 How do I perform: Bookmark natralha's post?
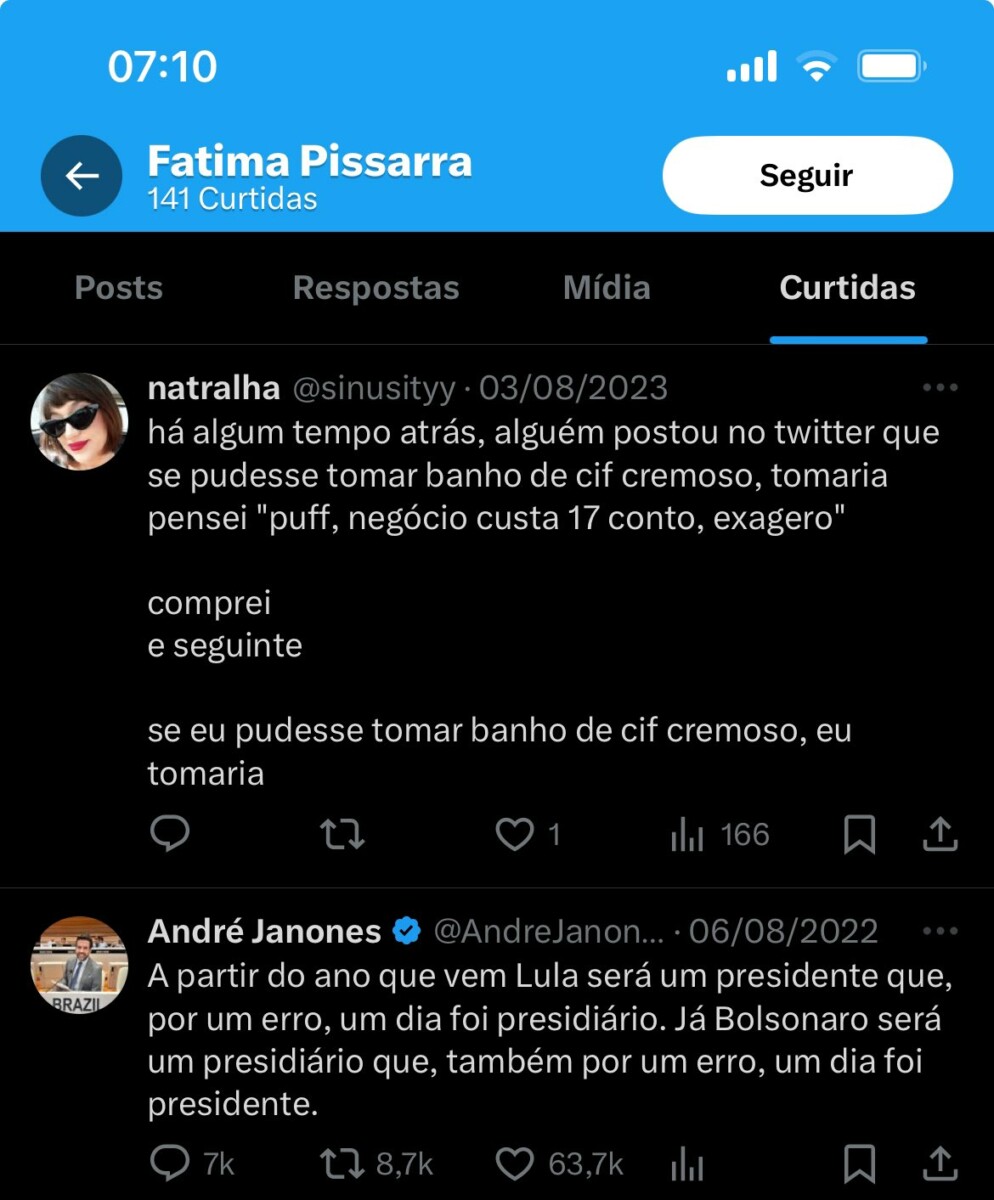click(x=859, y=834)
